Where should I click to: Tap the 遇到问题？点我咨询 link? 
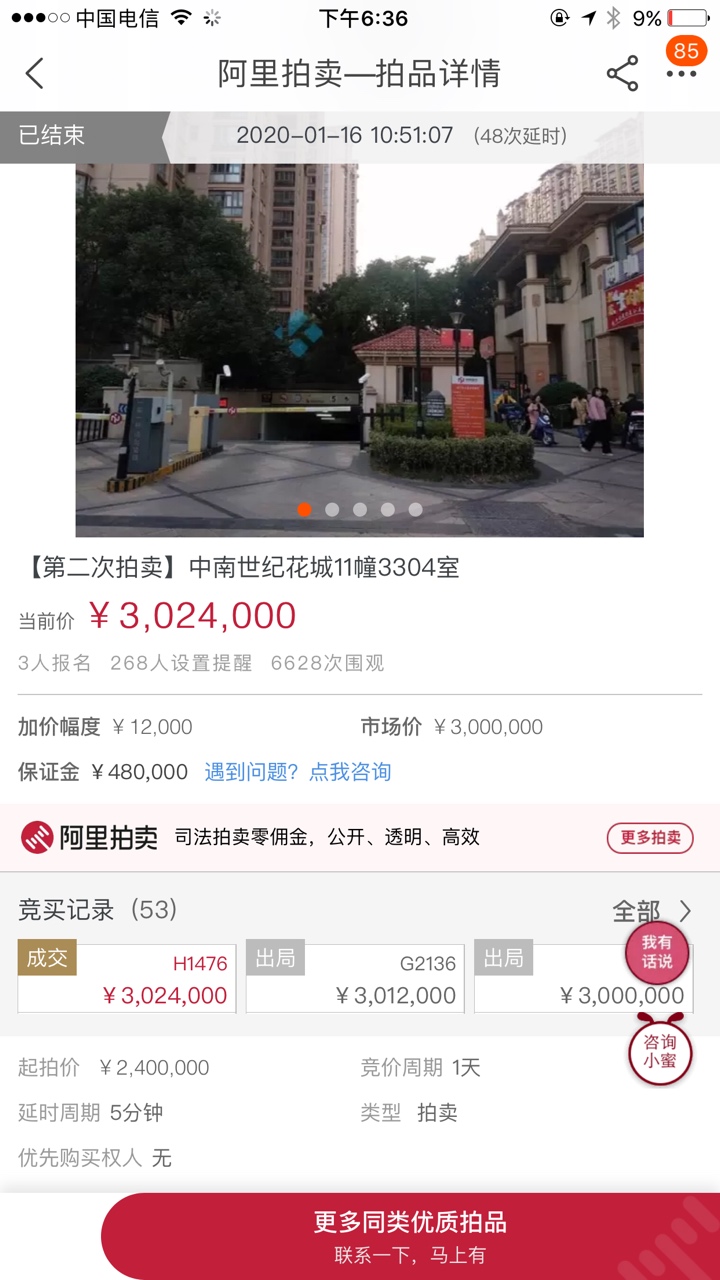298,772
